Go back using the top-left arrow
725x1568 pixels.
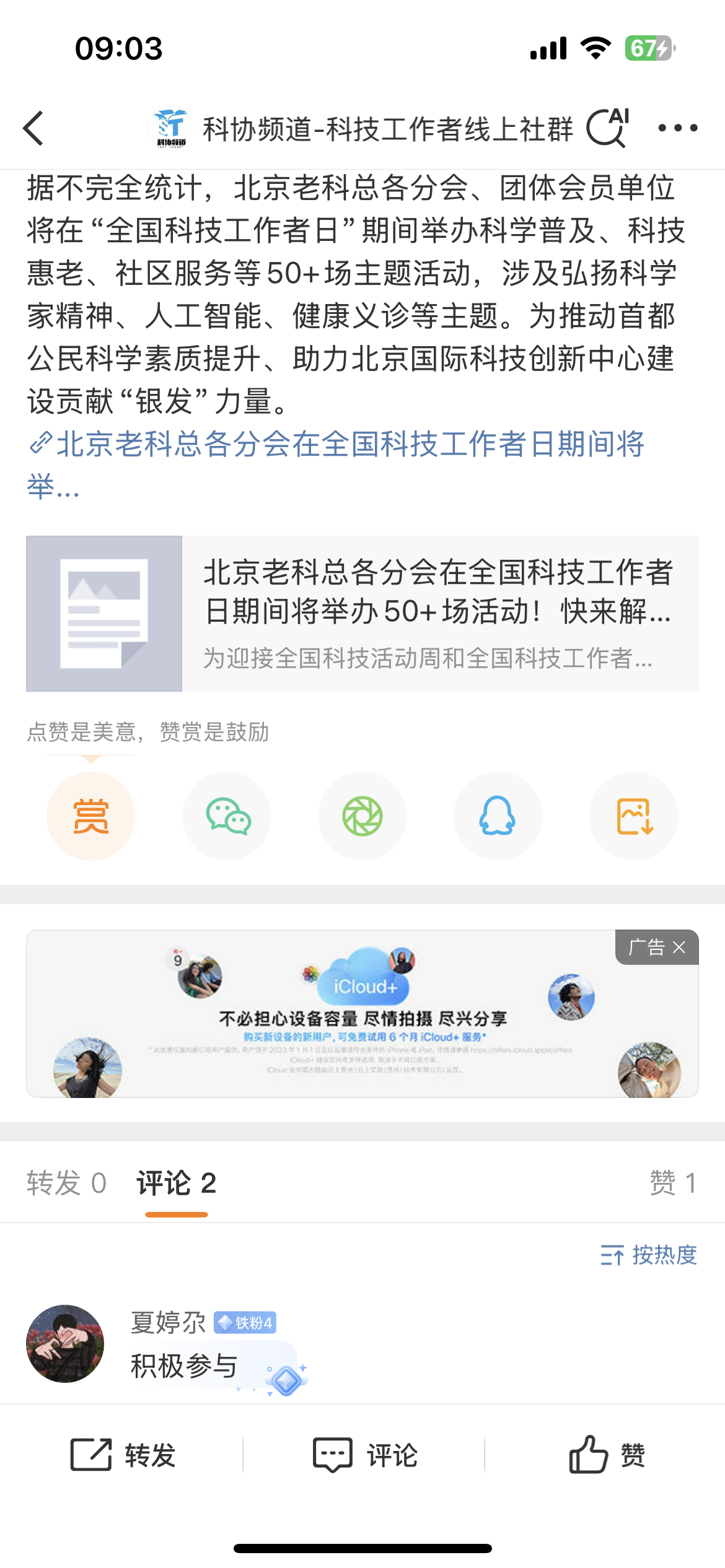click(x=33, y=128)
